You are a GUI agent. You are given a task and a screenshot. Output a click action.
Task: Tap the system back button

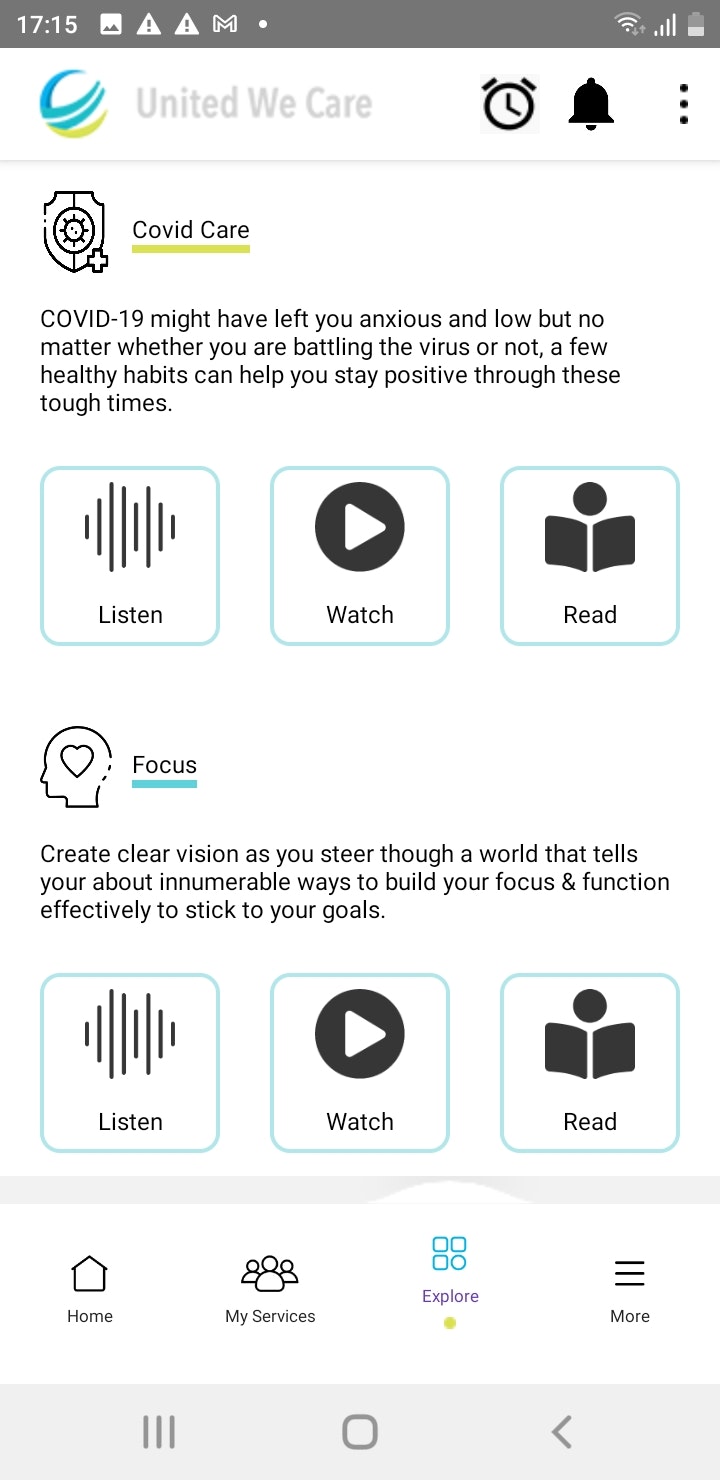(562, 1432)
